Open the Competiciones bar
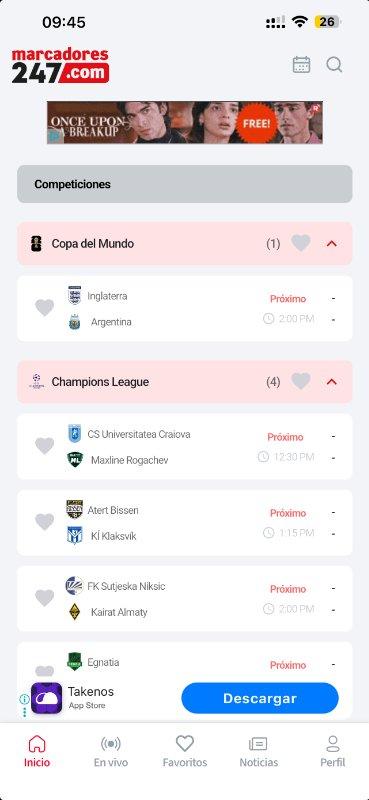 (x=185, y=184)
